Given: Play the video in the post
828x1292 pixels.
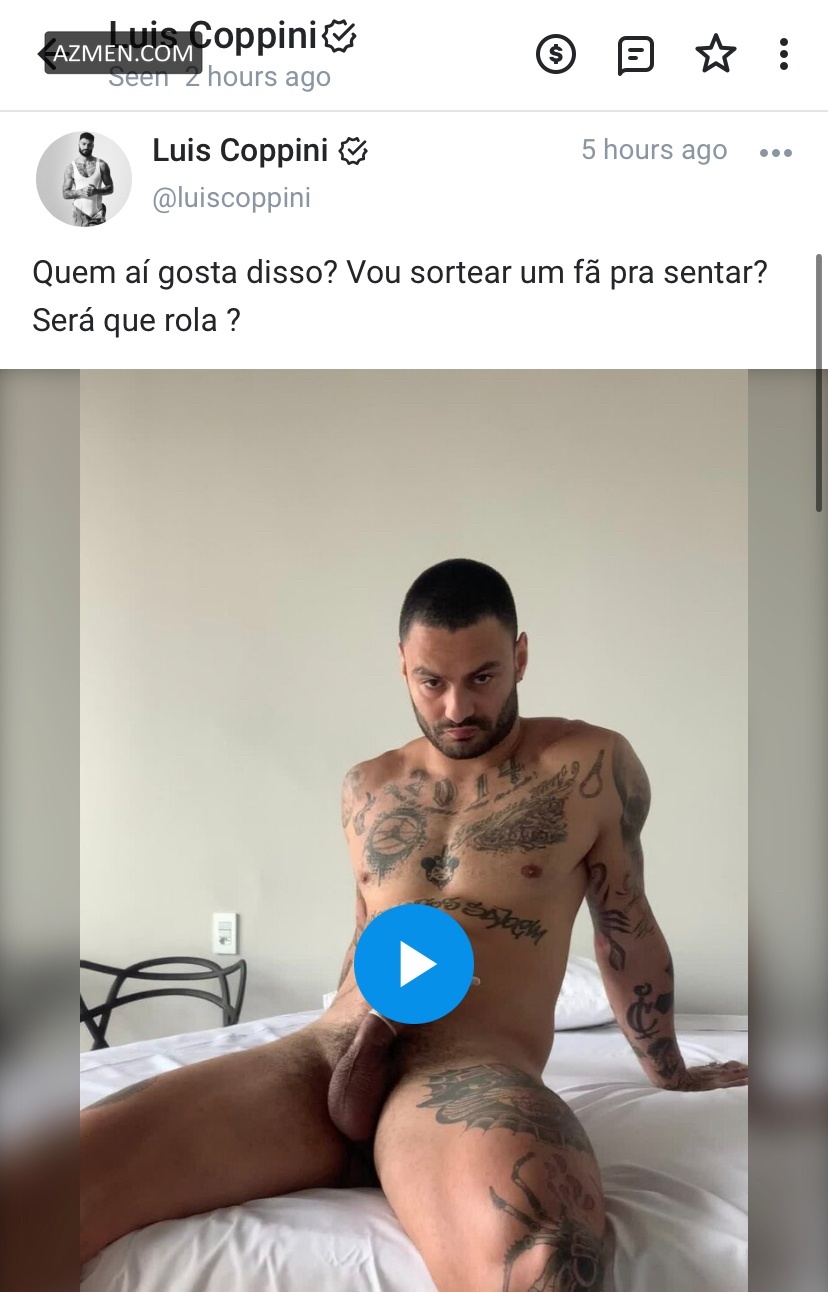Looking at the screenshot, I should click(414, 964).
